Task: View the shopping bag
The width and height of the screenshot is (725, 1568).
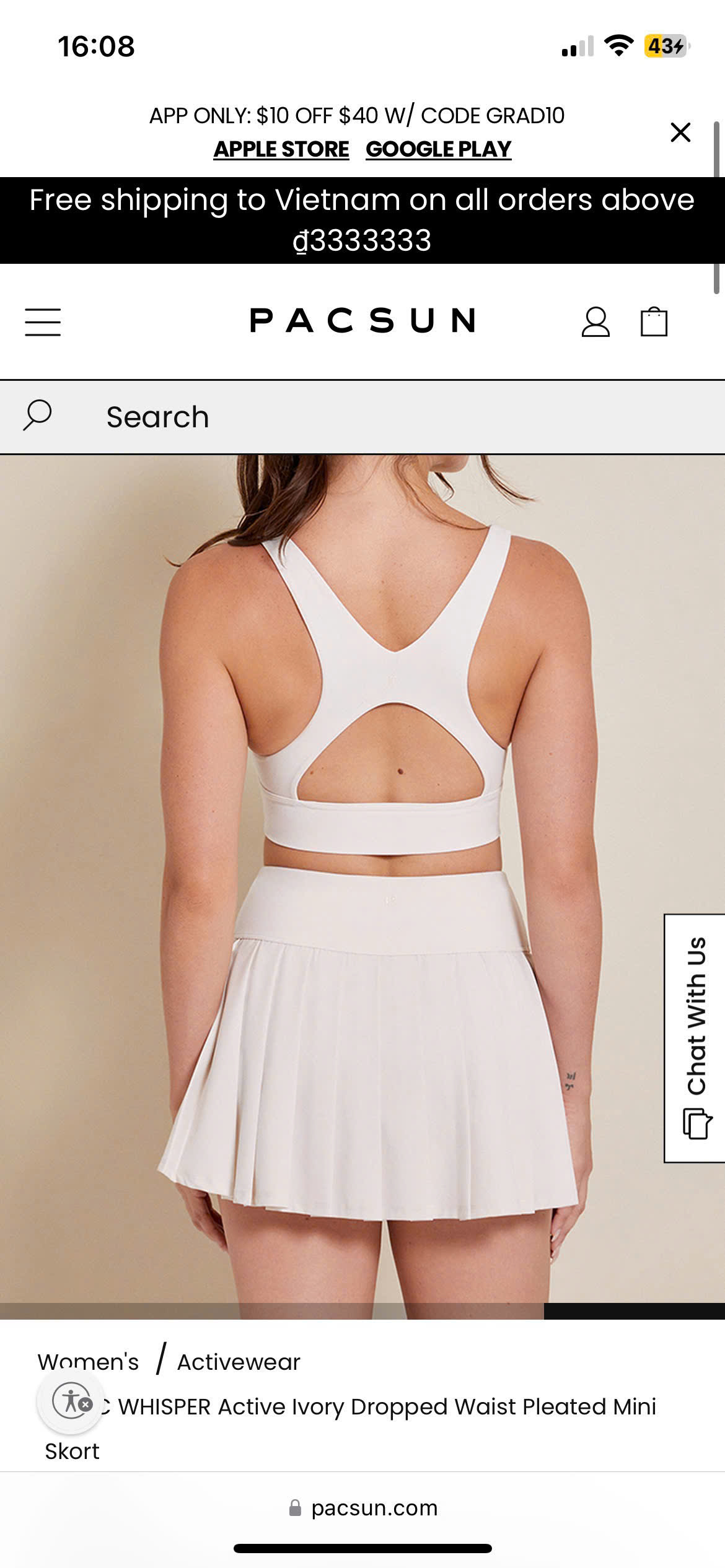Action: coord(654,322)
